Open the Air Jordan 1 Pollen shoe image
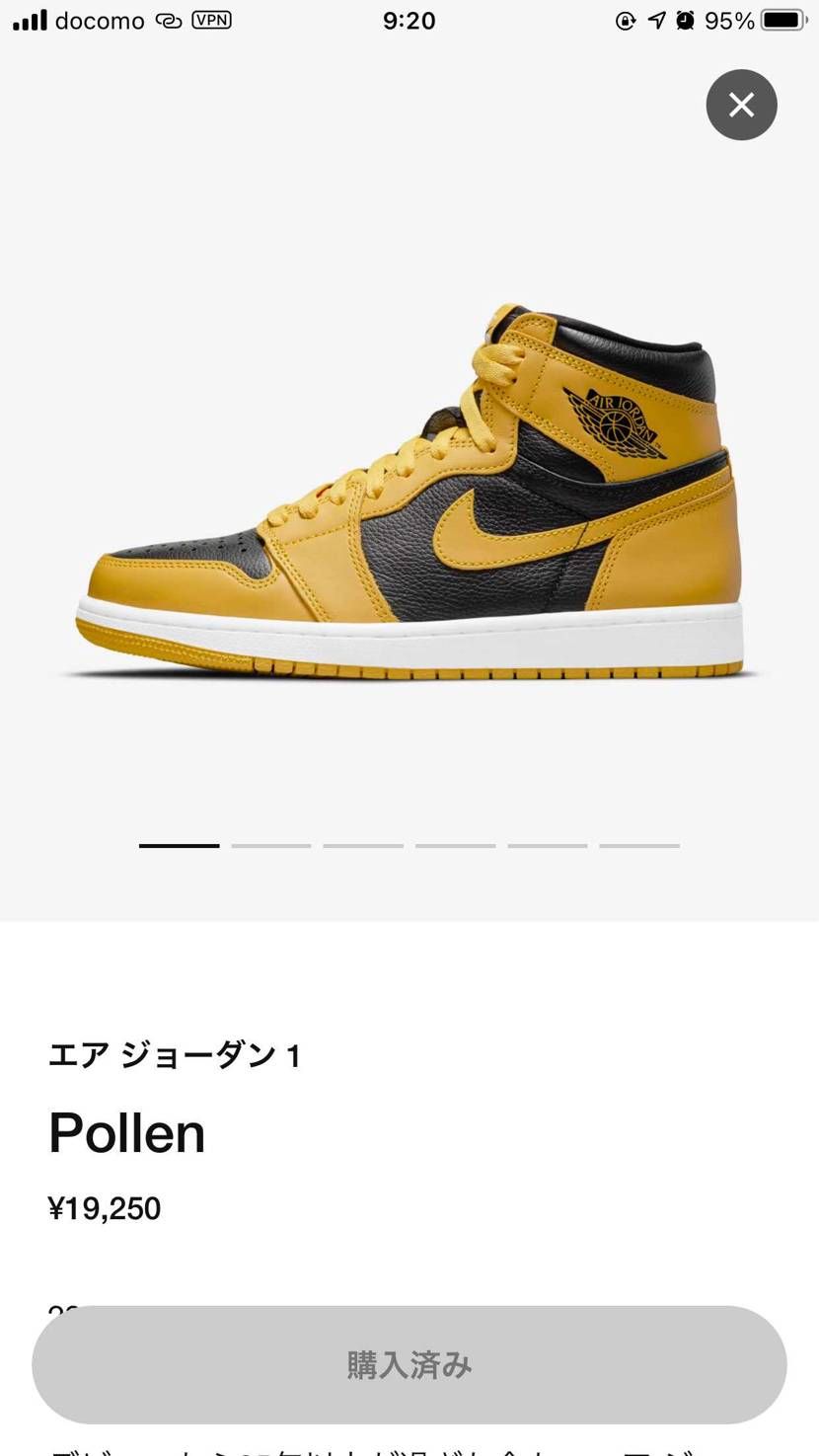 [409, 494]
